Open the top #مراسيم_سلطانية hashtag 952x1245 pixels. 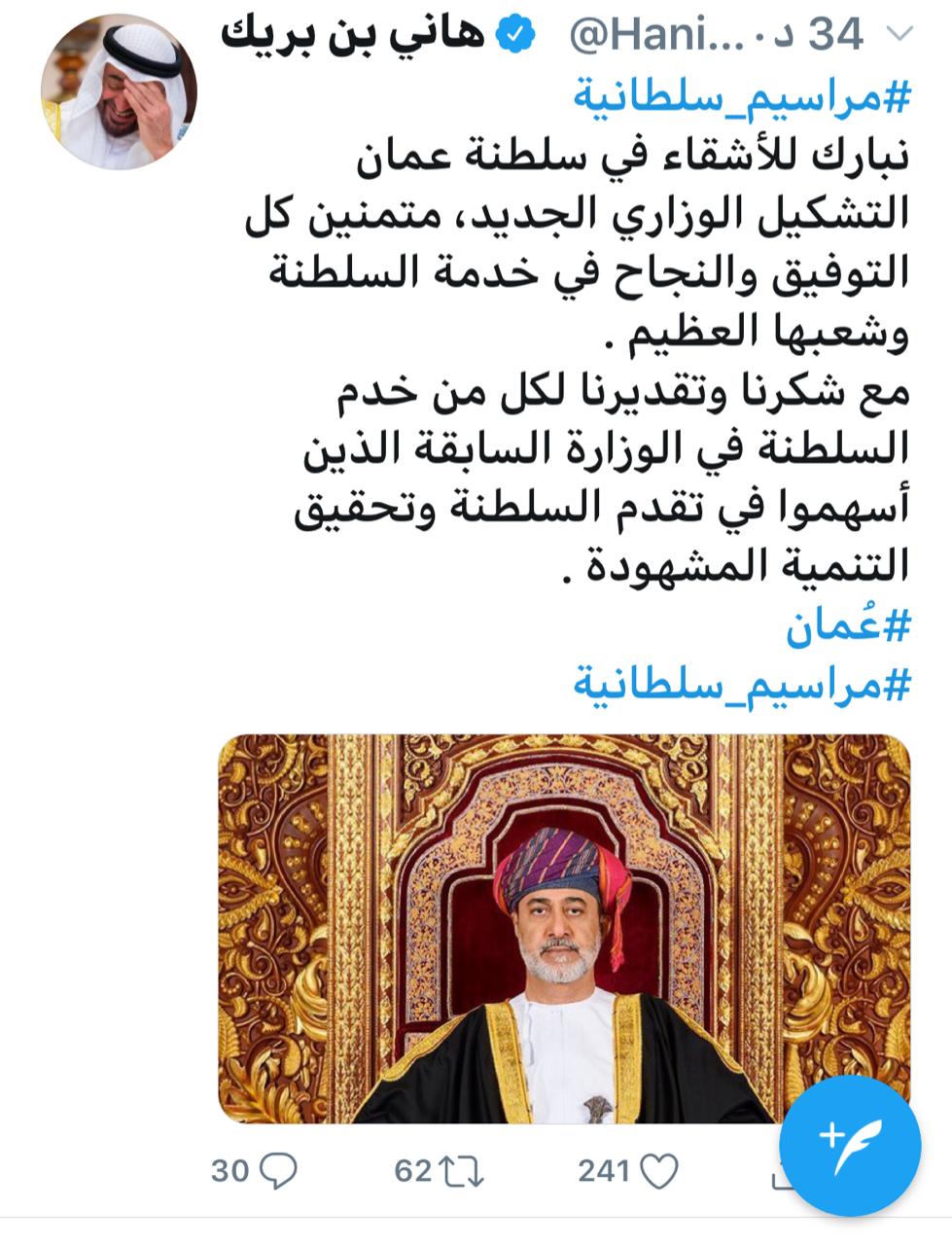point(741,95)
